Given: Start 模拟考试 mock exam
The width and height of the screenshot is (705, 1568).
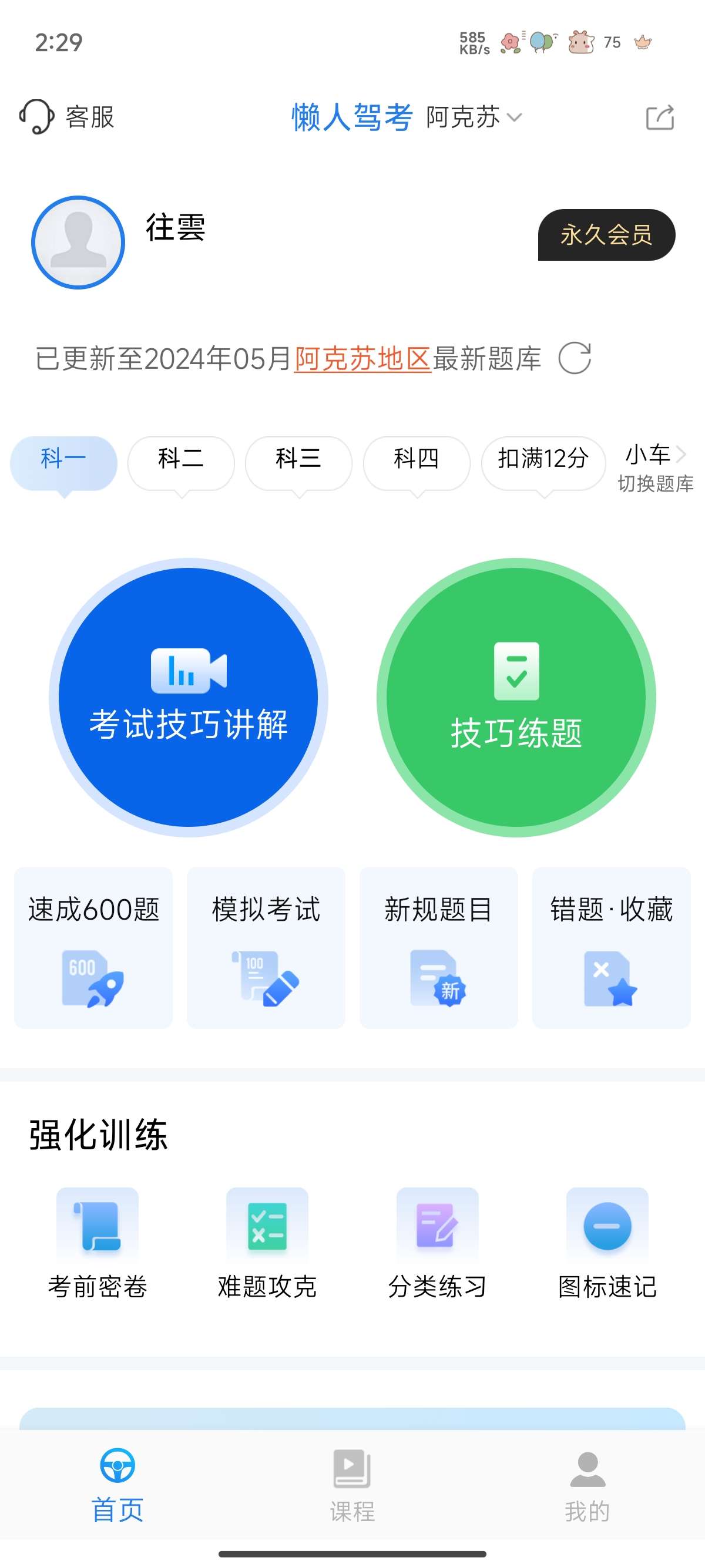Looking at the screenshot, I should (266, 947).
